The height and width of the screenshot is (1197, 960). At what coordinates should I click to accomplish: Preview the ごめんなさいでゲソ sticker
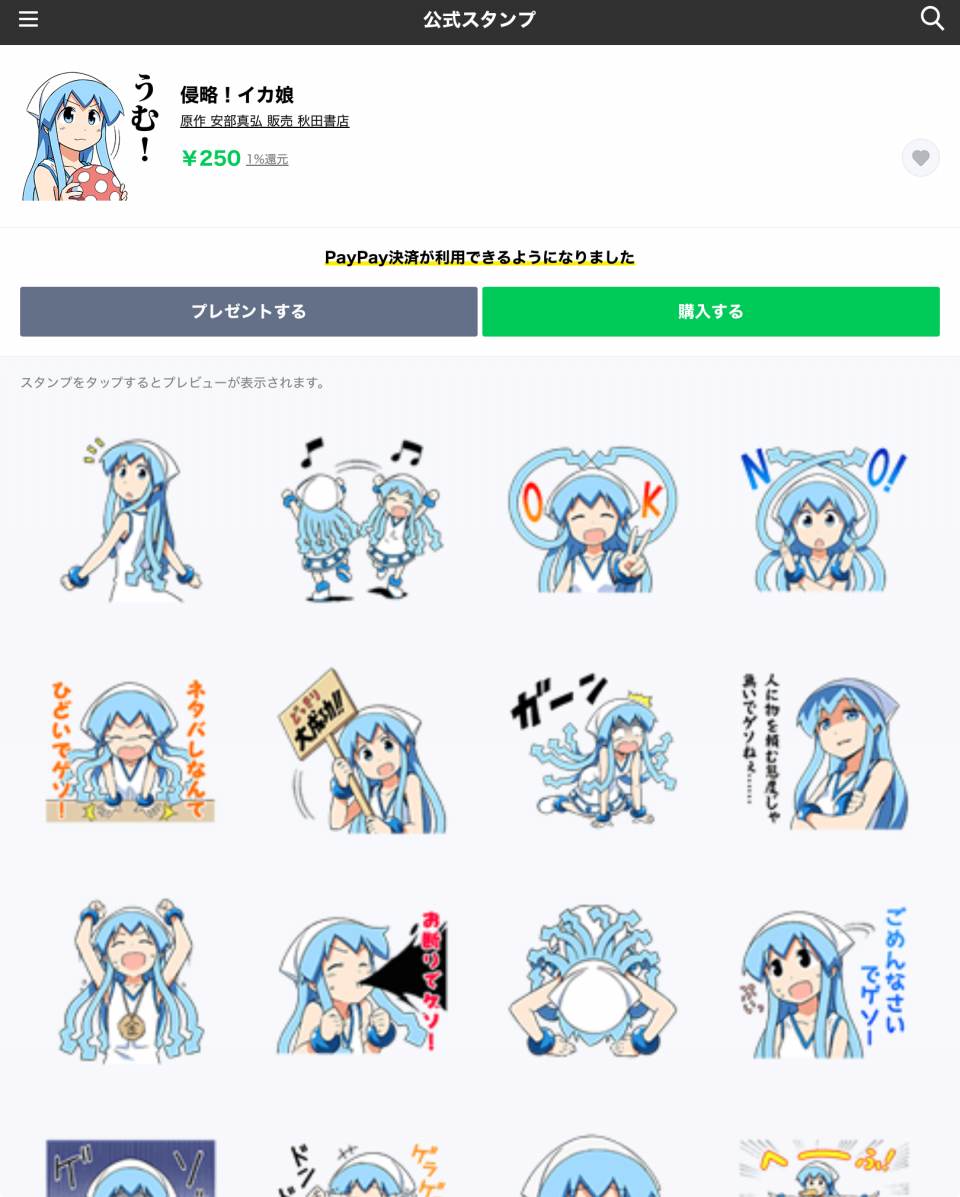pyautogui.click(x=822, y=980)
